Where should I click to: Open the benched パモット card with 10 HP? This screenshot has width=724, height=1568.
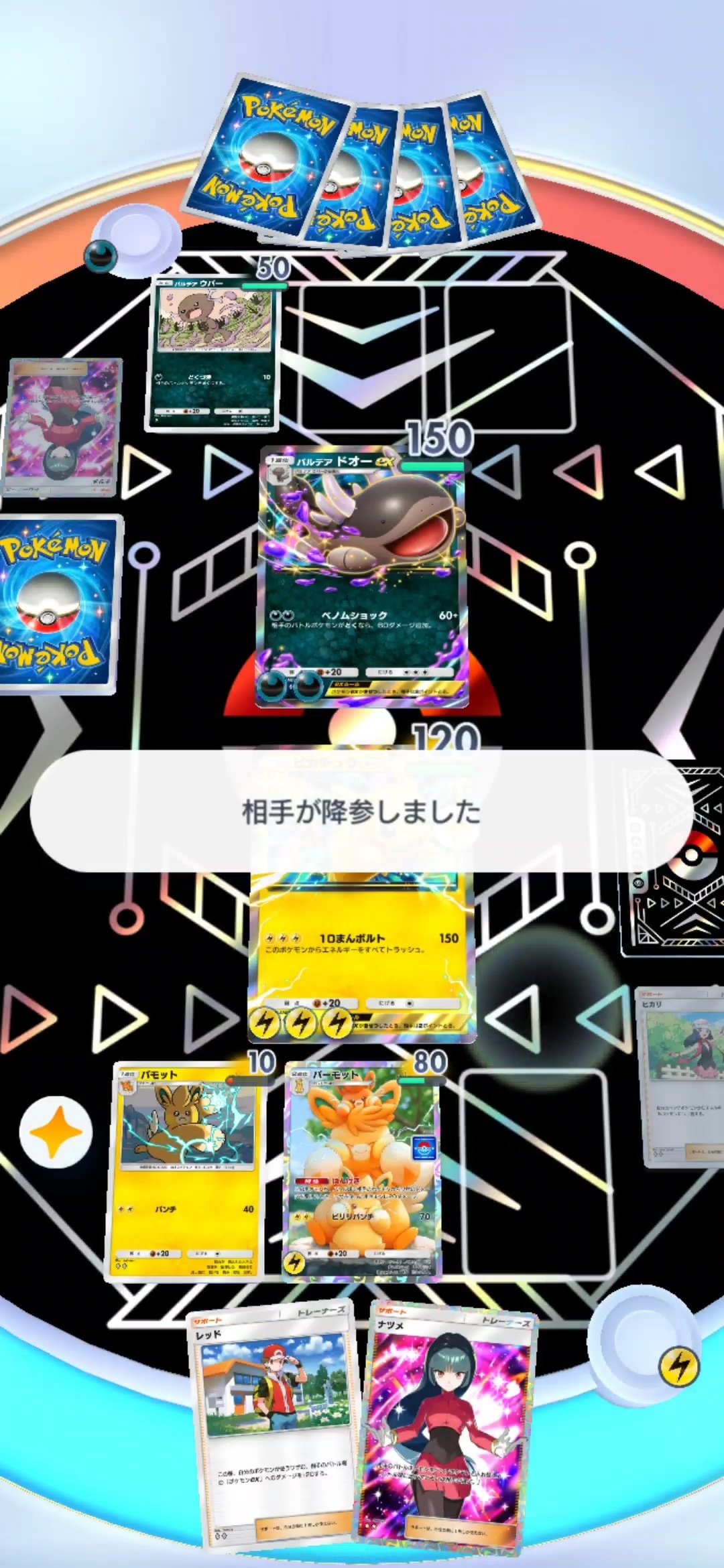tap(185, 1171)
